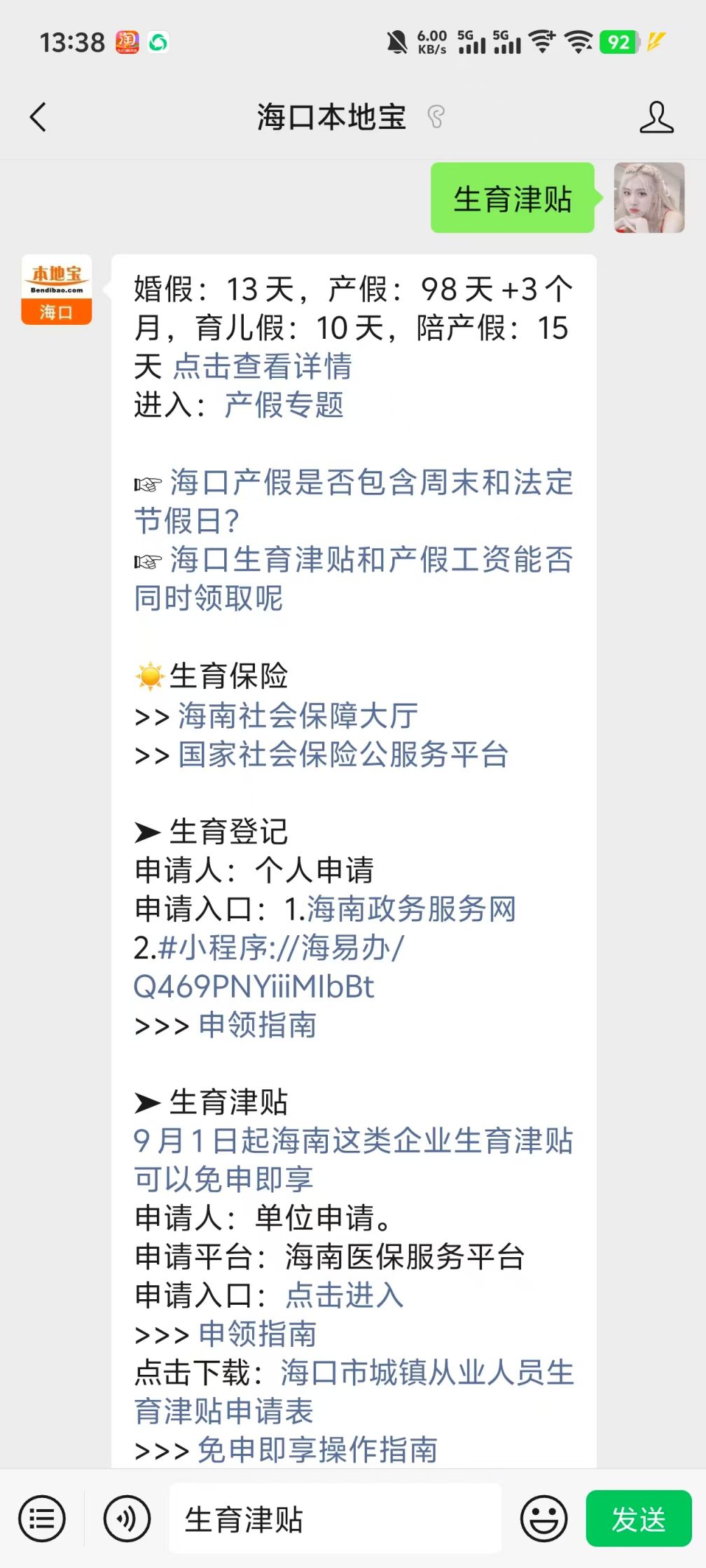
Task: Focus the message text field
Action: (335, 1518)
